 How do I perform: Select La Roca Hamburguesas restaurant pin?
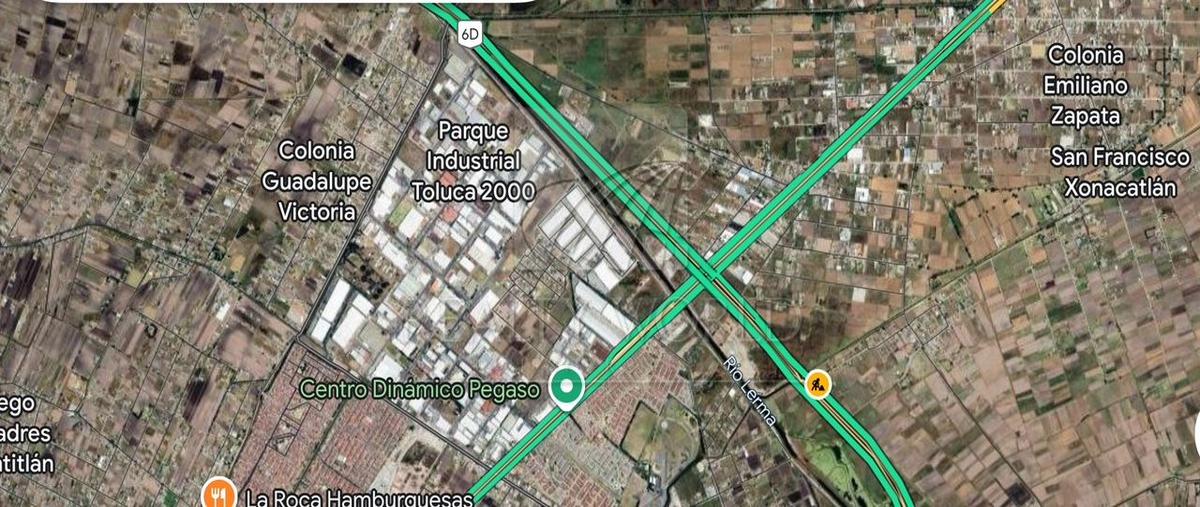pyautogui.click(x=217, y=494)
